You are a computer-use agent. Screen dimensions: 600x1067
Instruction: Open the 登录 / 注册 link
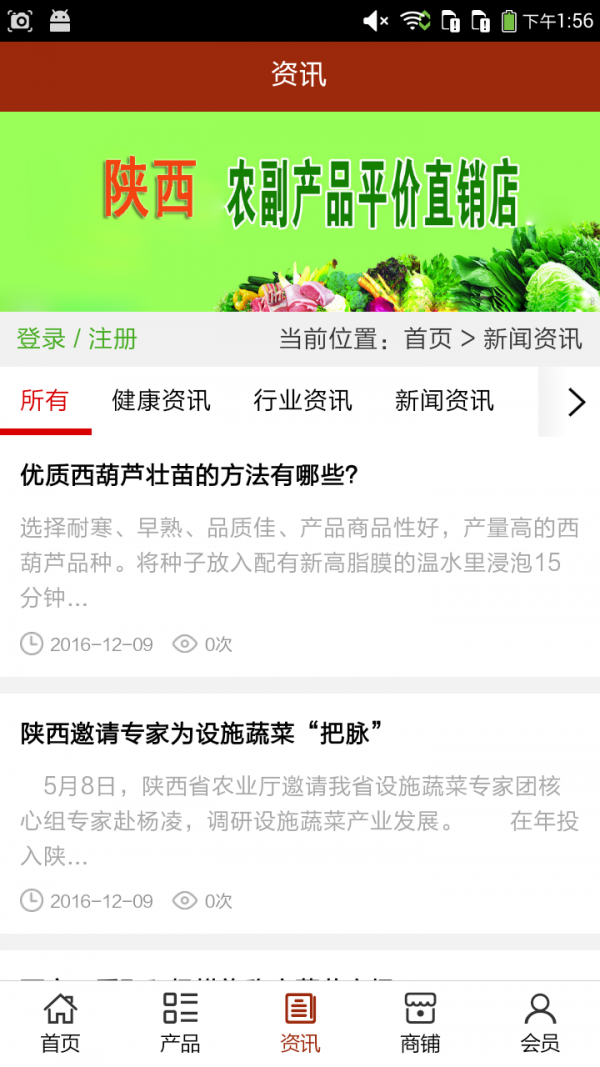pyautogui.click(x=77, y=339)
